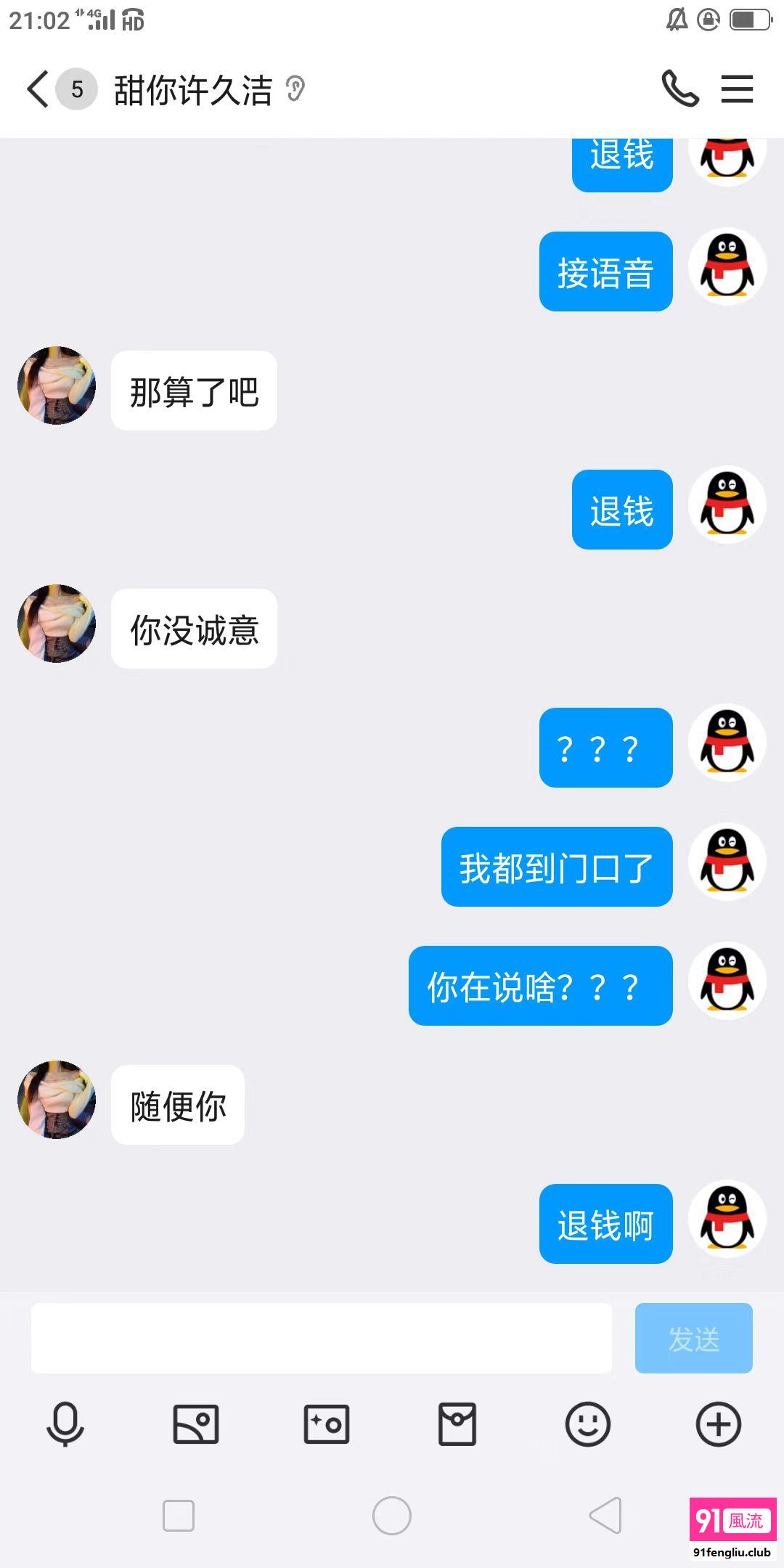
Task: Start a voice input with the microphone icon
Action: (x=66, y=1424)
